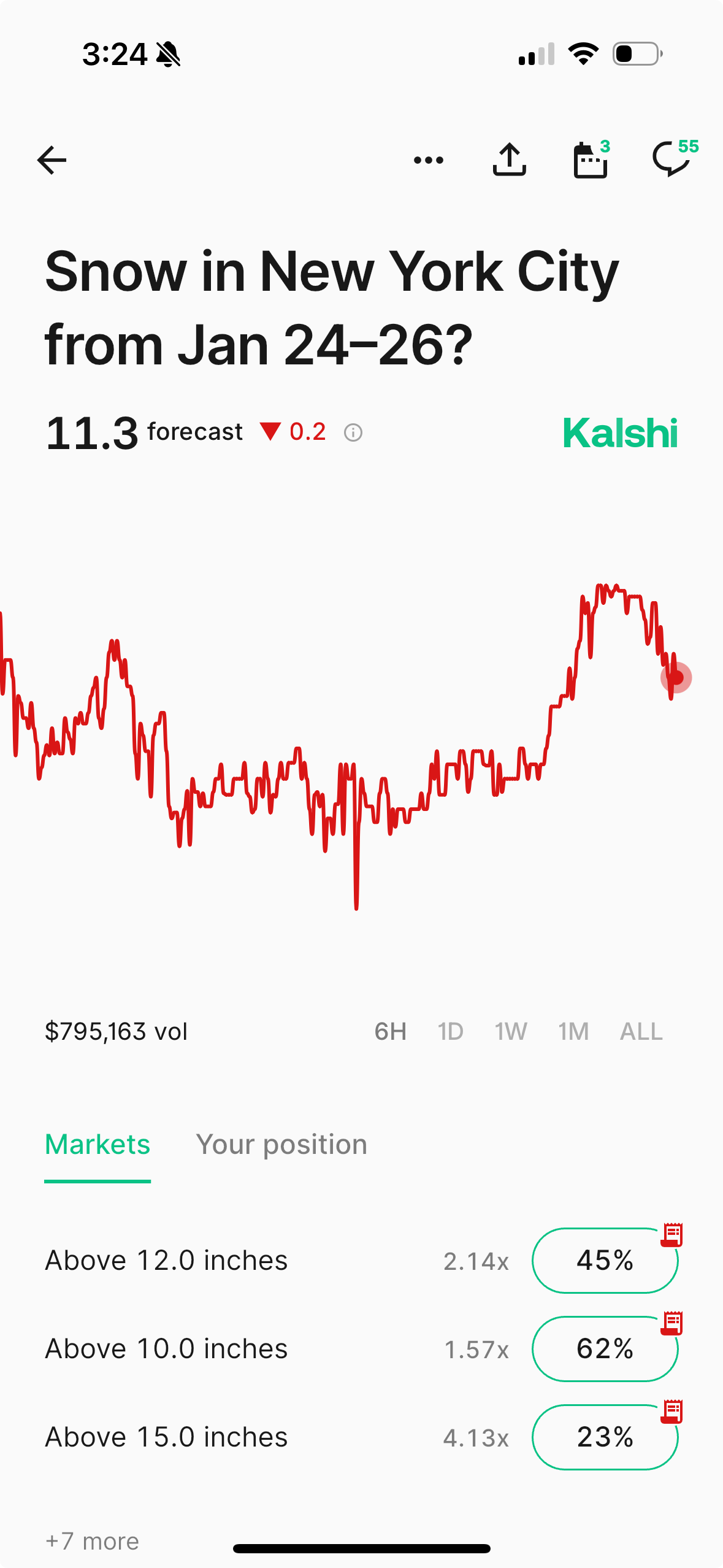Viewport: 723px width, 1568px height.
Task: Tap 23% for Above 15.0 inches
Action: [x=605, y=1437]
